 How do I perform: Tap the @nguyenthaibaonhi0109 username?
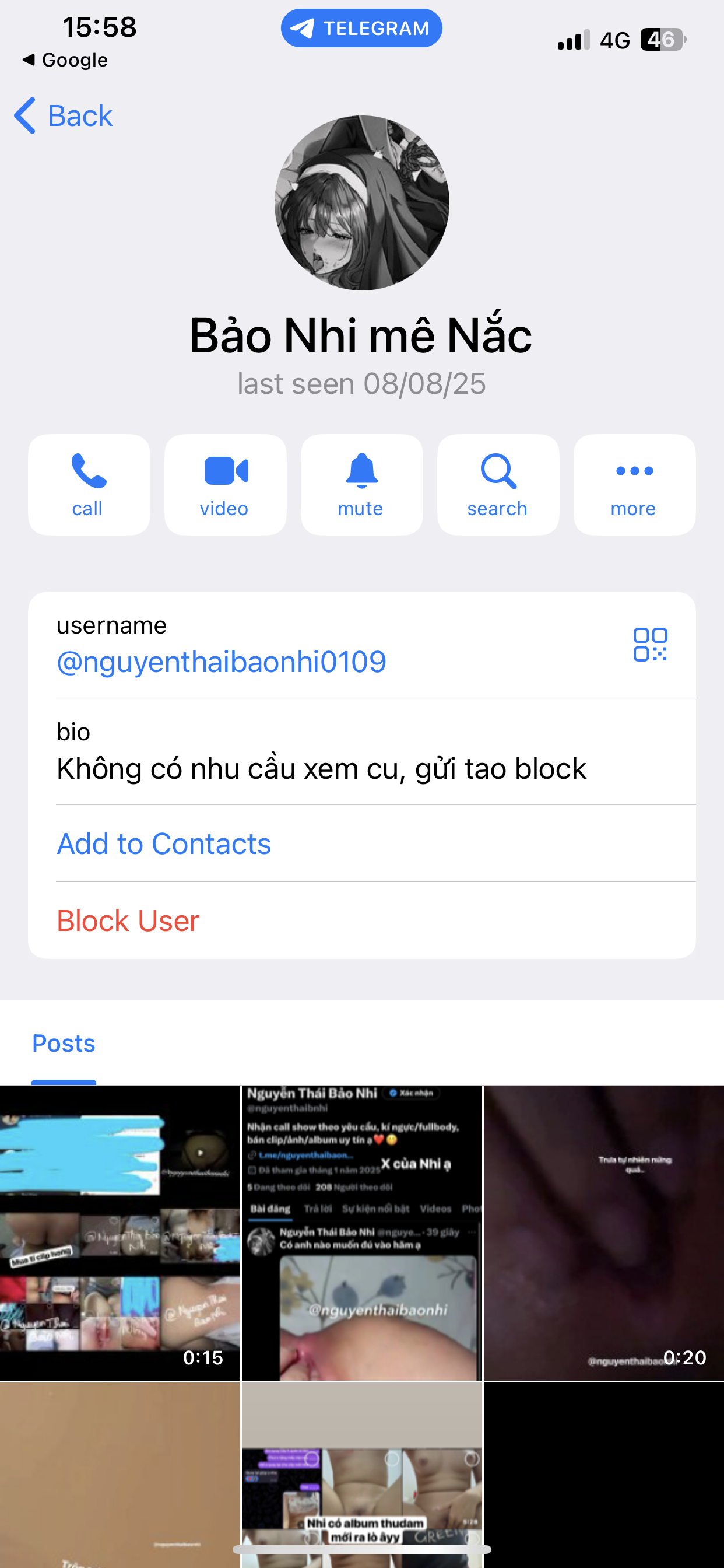point(222,661)
